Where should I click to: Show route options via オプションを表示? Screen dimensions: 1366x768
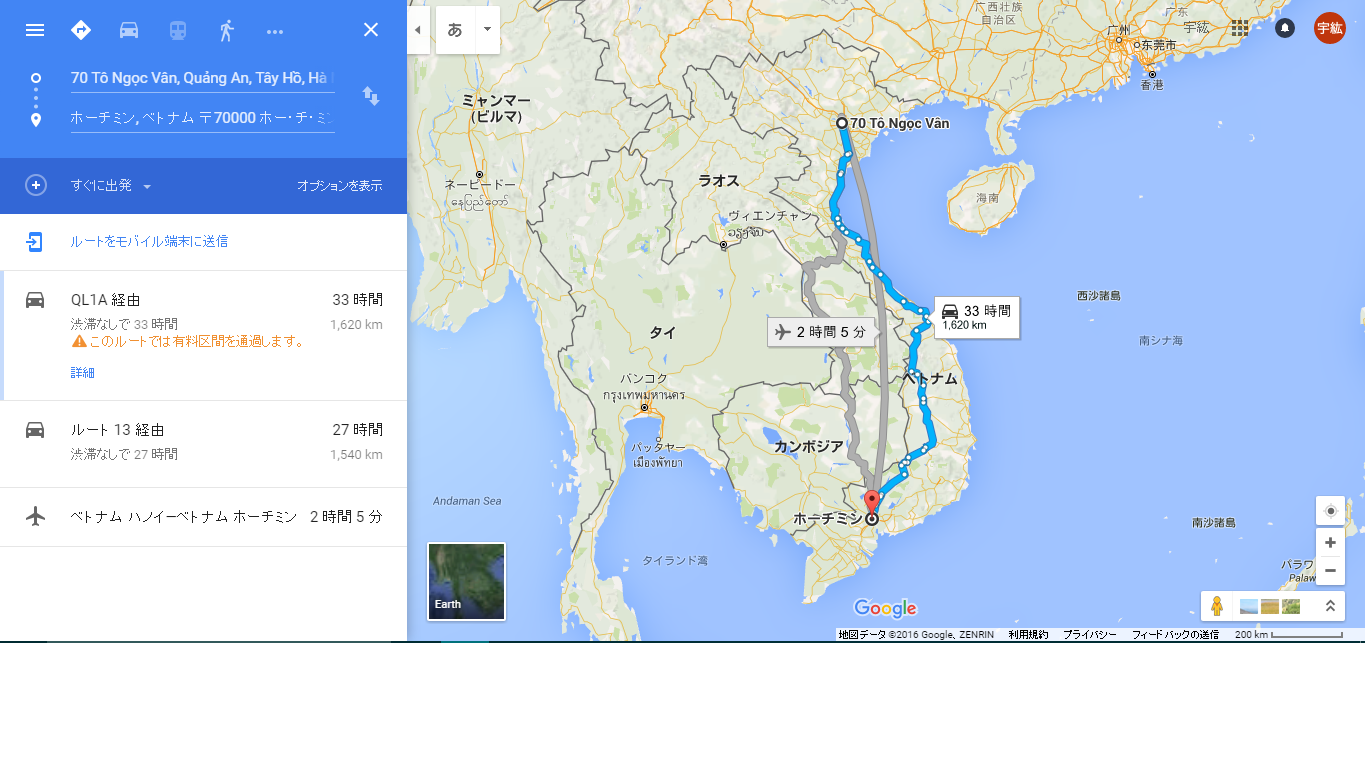tap(339, 186)
